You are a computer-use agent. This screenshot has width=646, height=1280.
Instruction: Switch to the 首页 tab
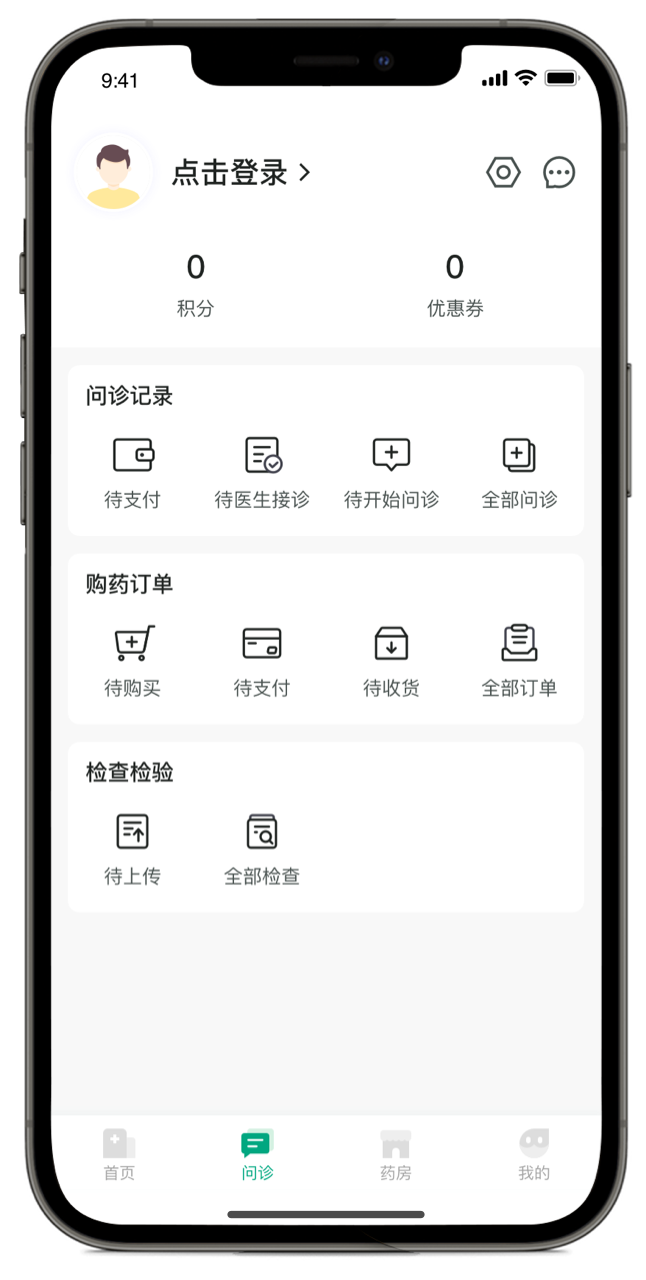(119, 1155)
